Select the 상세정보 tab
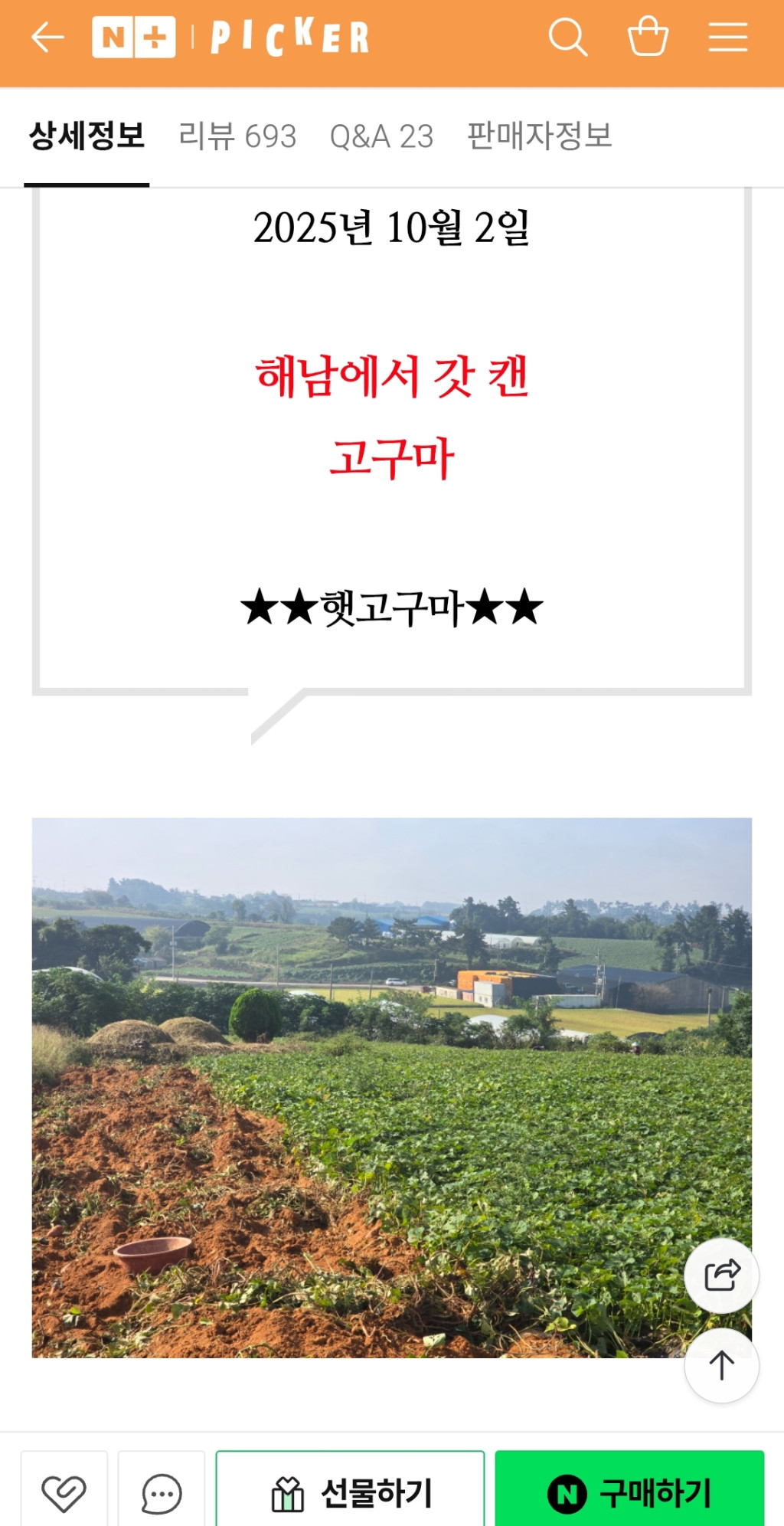784x1526 pixels. click(x=87, y=136)
